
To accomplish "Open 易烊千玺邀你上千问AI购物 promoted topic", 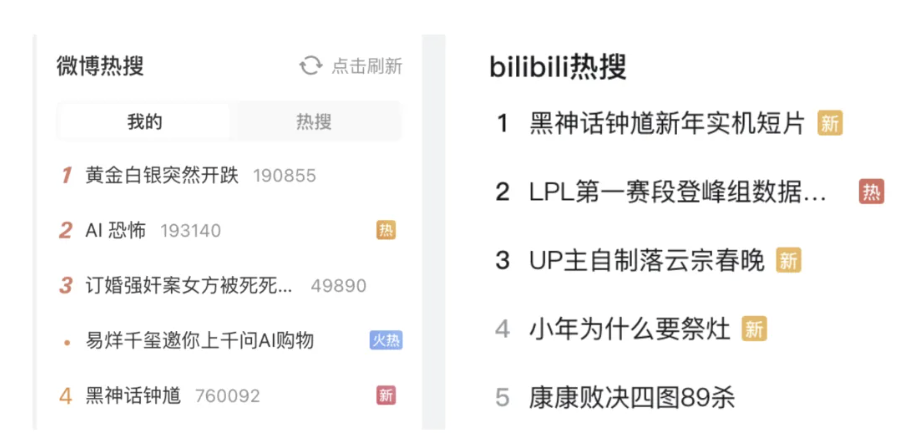I will pyautogui.click(x=200, y=340).
